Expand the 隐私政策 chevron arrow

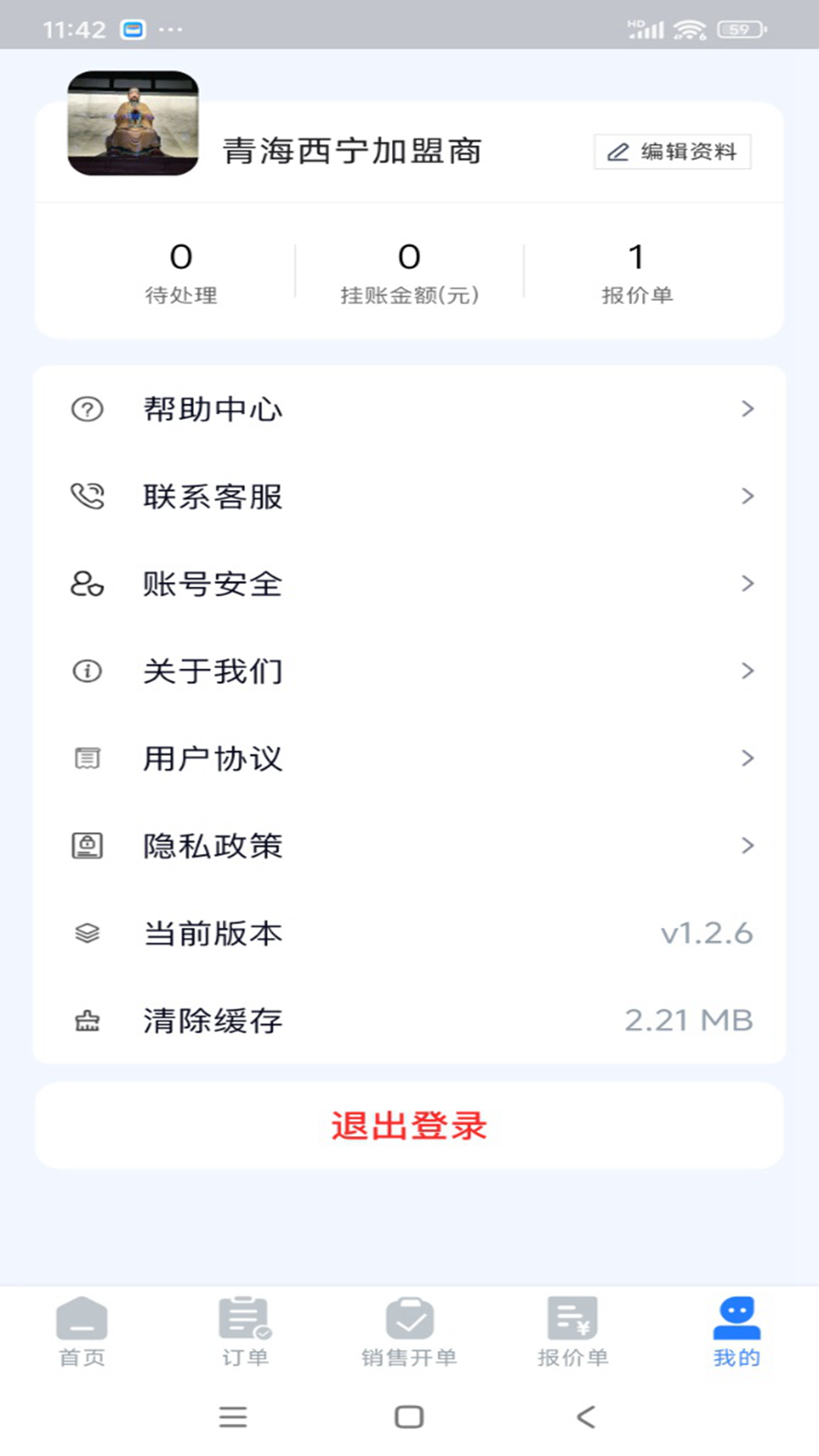[749, 846]
